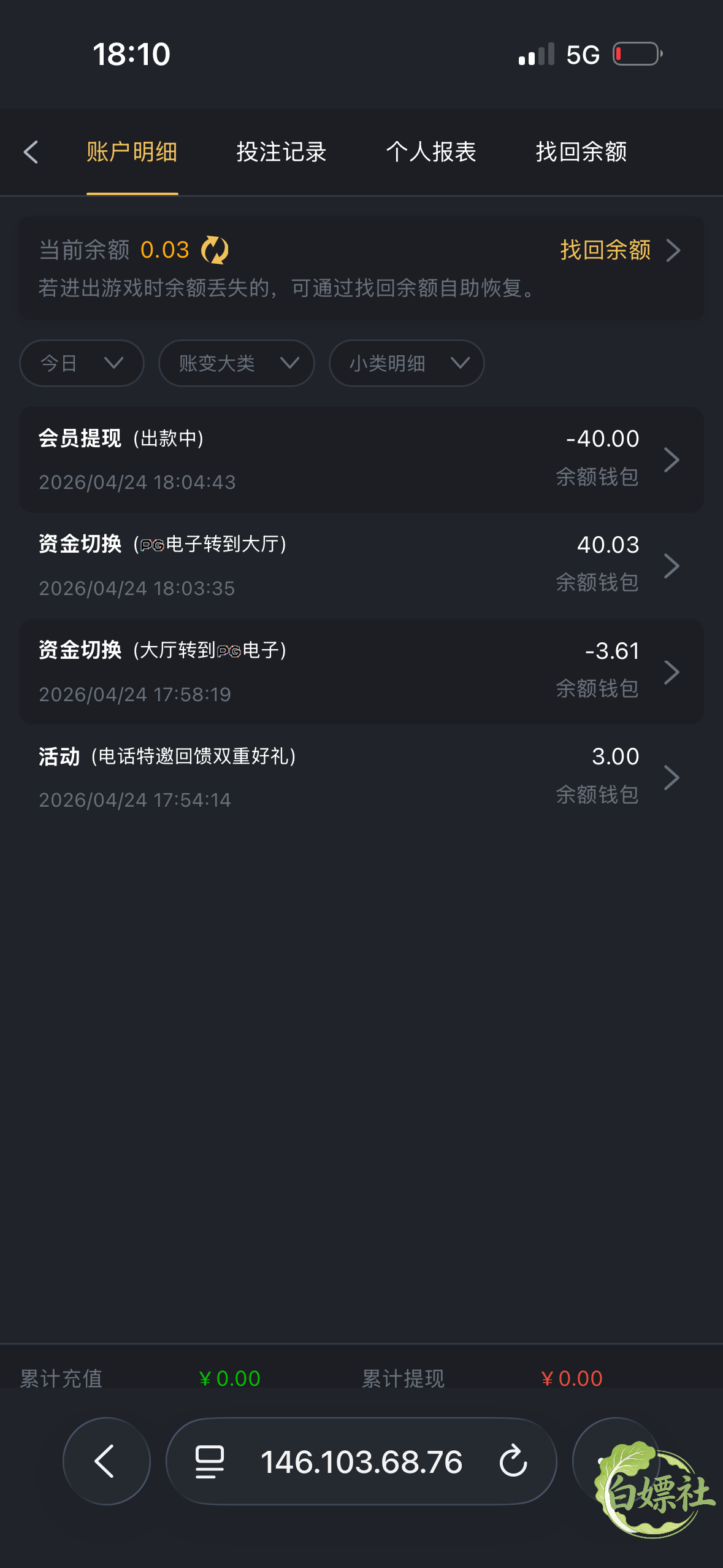Image resolution: width=723 pixels, height=1568 pixels.
Task: Switch to the 投注记录 tab
Action: point(281,152)
